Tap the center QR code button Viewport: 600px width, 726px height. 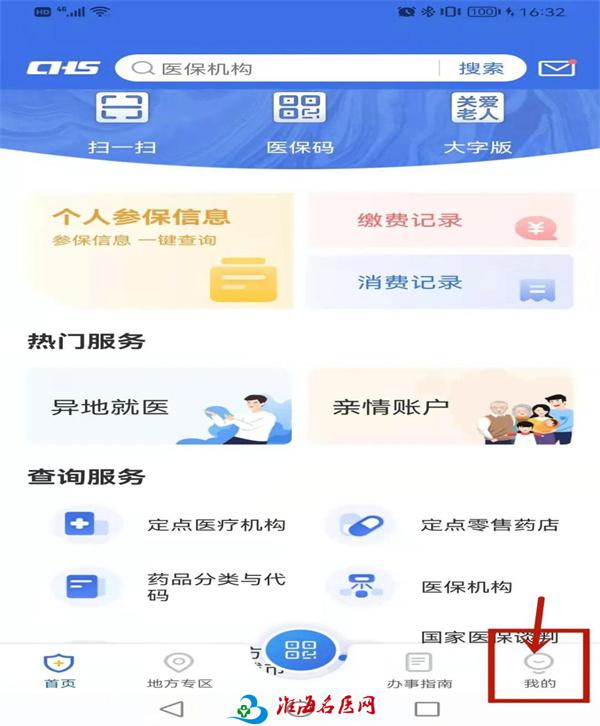300,654
